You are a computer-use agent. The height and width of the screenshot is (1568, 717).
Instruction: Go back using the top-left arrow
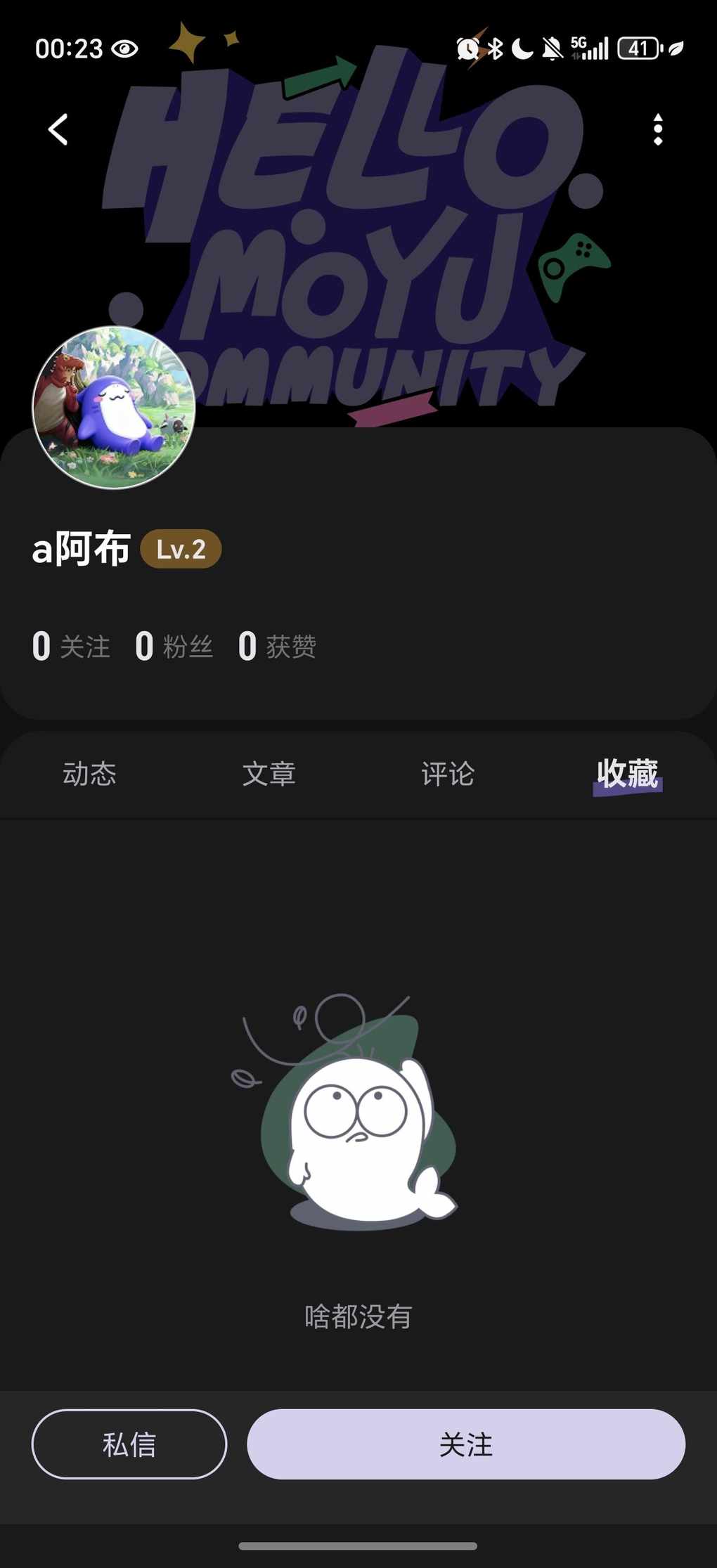click(58, 129)
